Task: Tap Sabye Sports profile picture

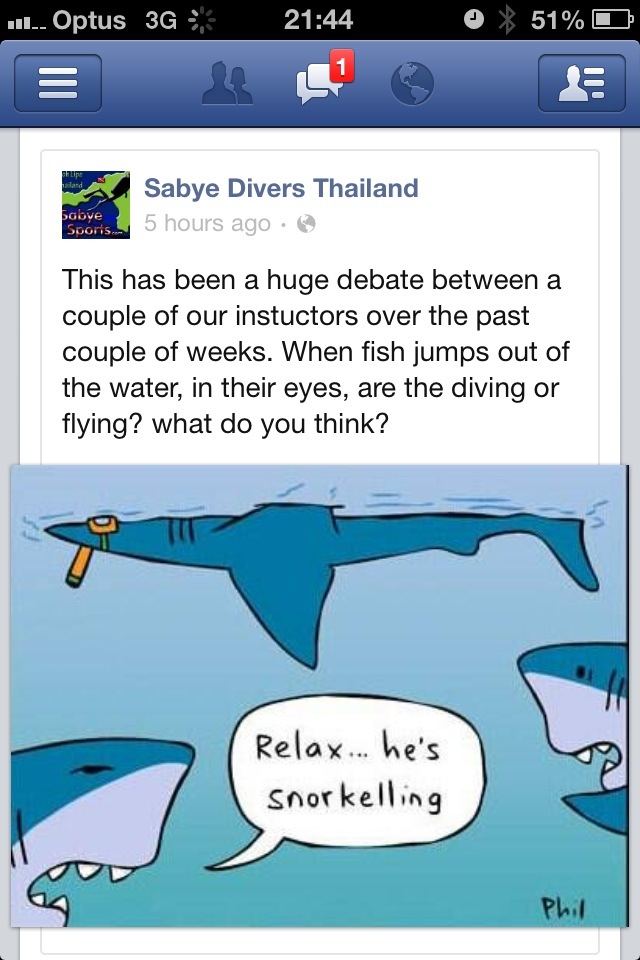Action: (x=96, y=204)
